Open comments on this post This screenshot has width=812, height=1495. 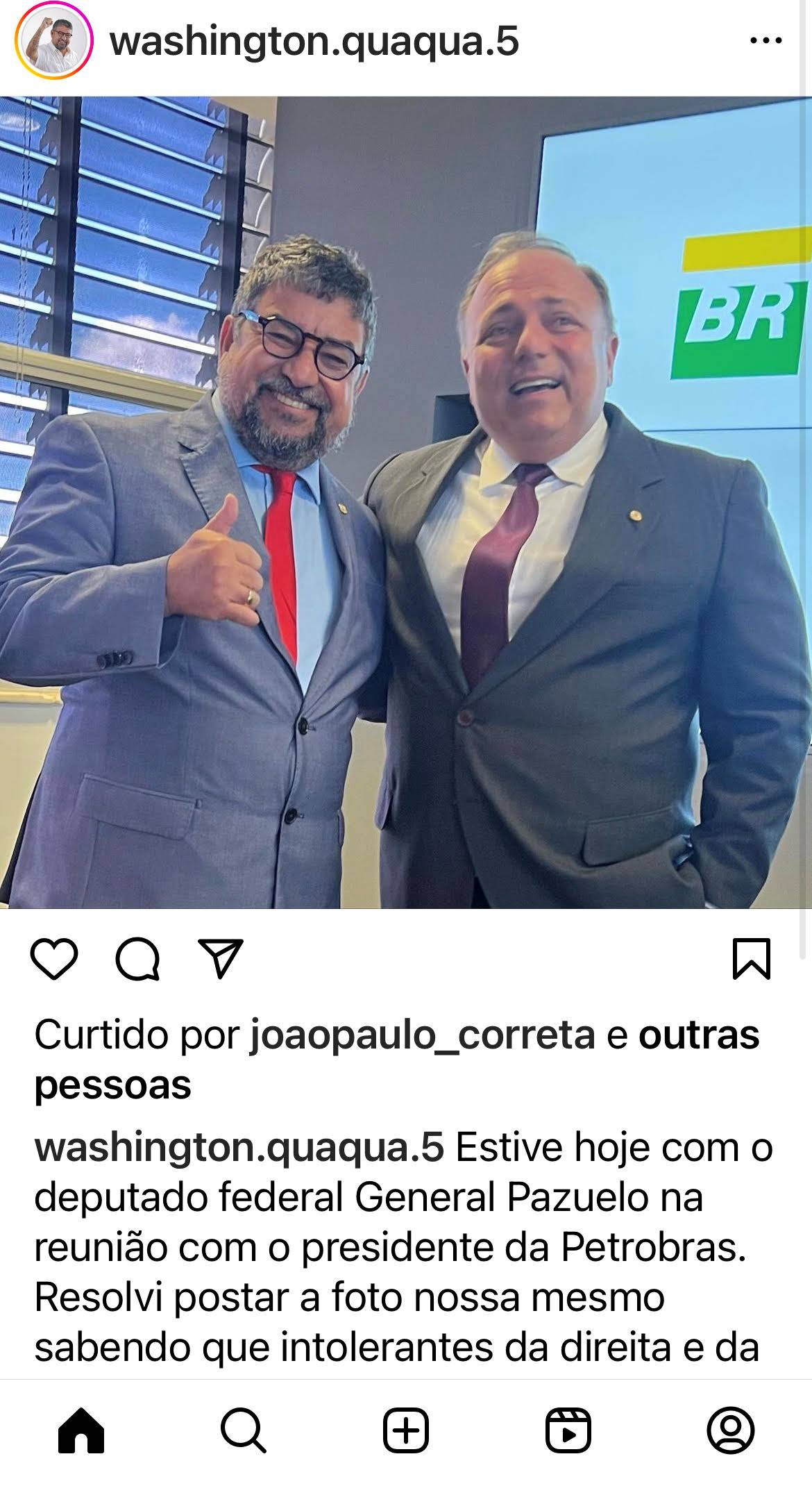point(137,959)
